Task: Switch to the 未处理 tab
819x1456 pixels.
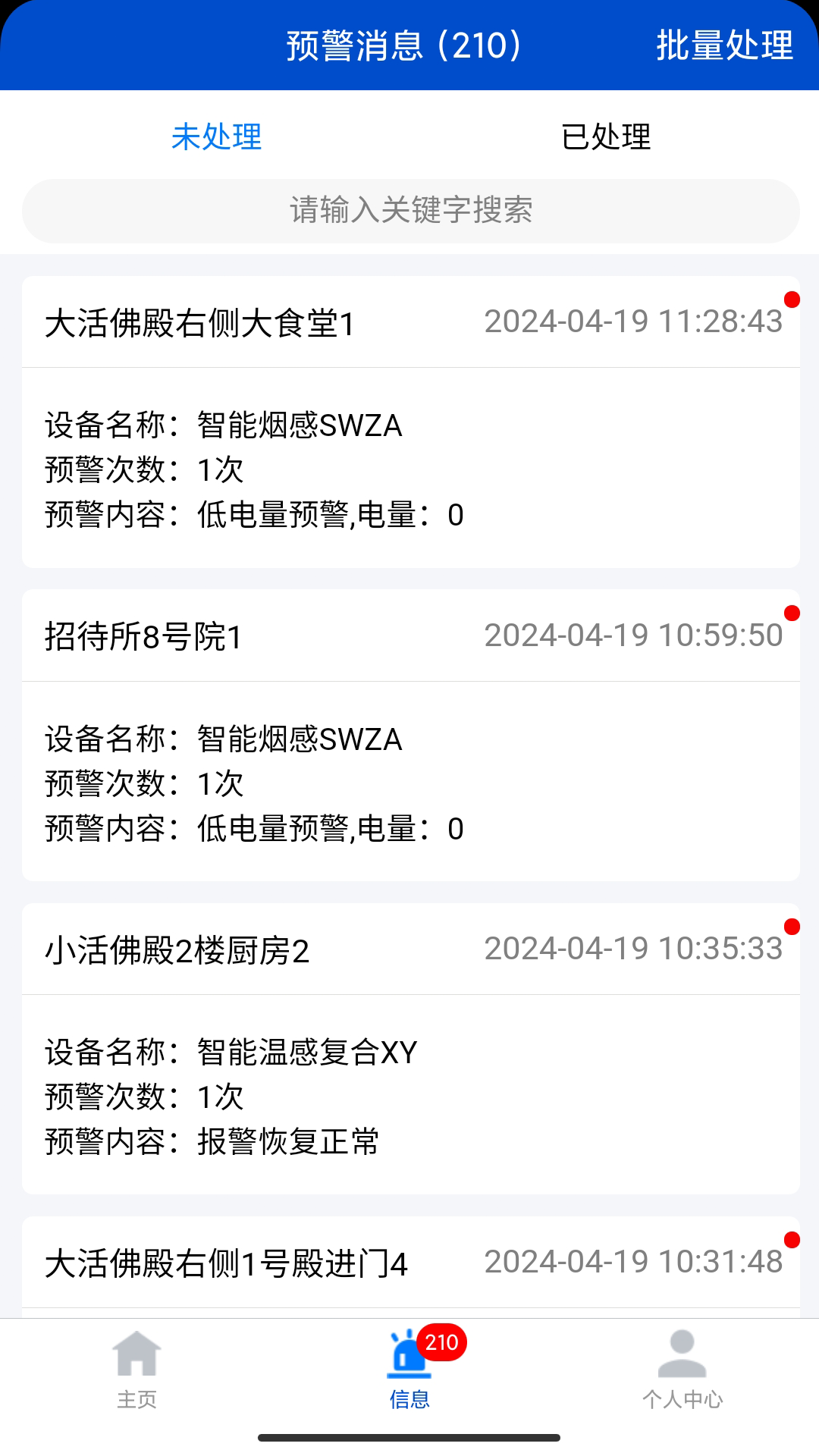Action: click(216, 137)
